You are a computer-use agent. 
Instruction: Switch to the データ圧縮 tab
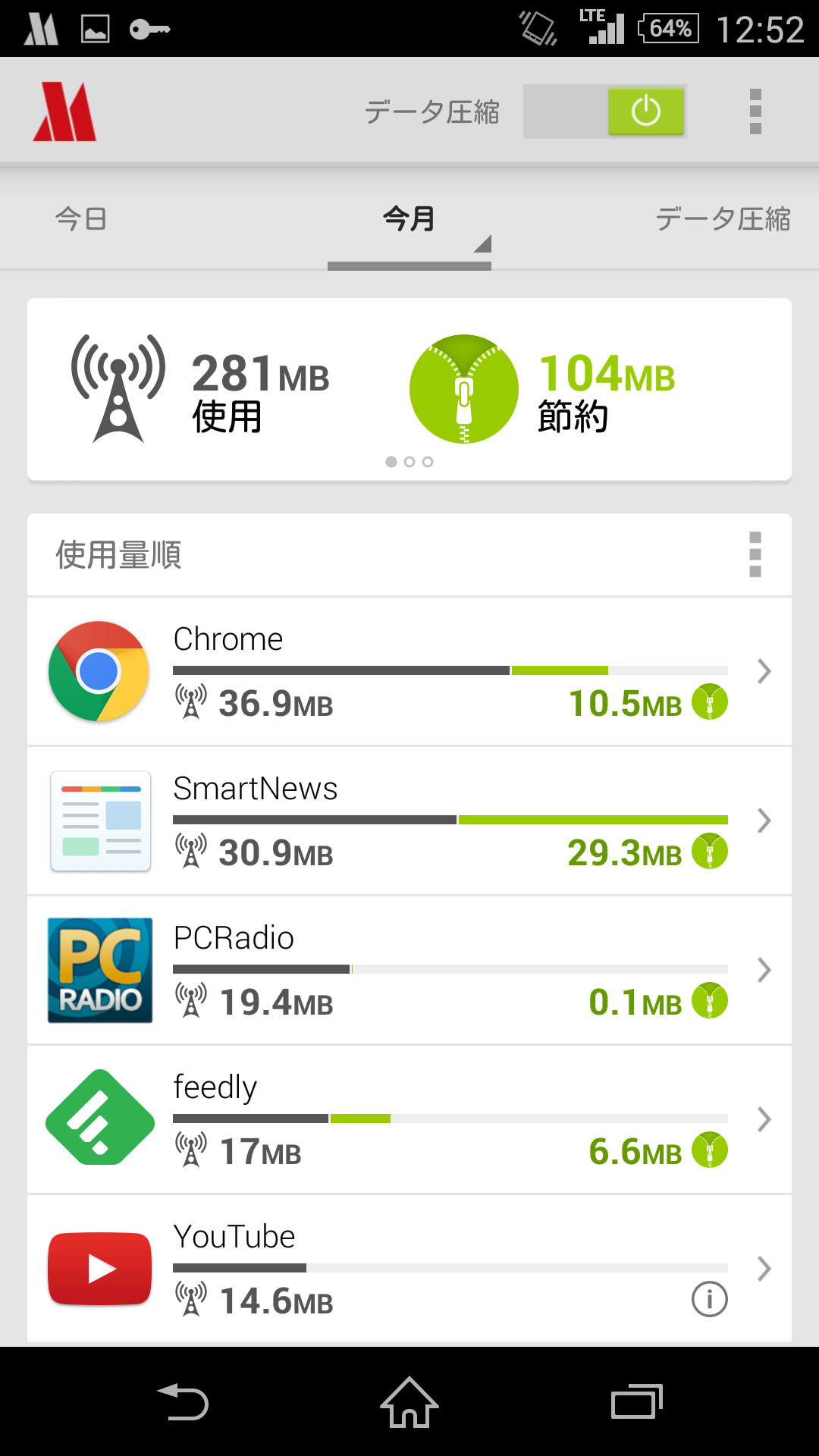pyautogui.click(x=723, y=219)
